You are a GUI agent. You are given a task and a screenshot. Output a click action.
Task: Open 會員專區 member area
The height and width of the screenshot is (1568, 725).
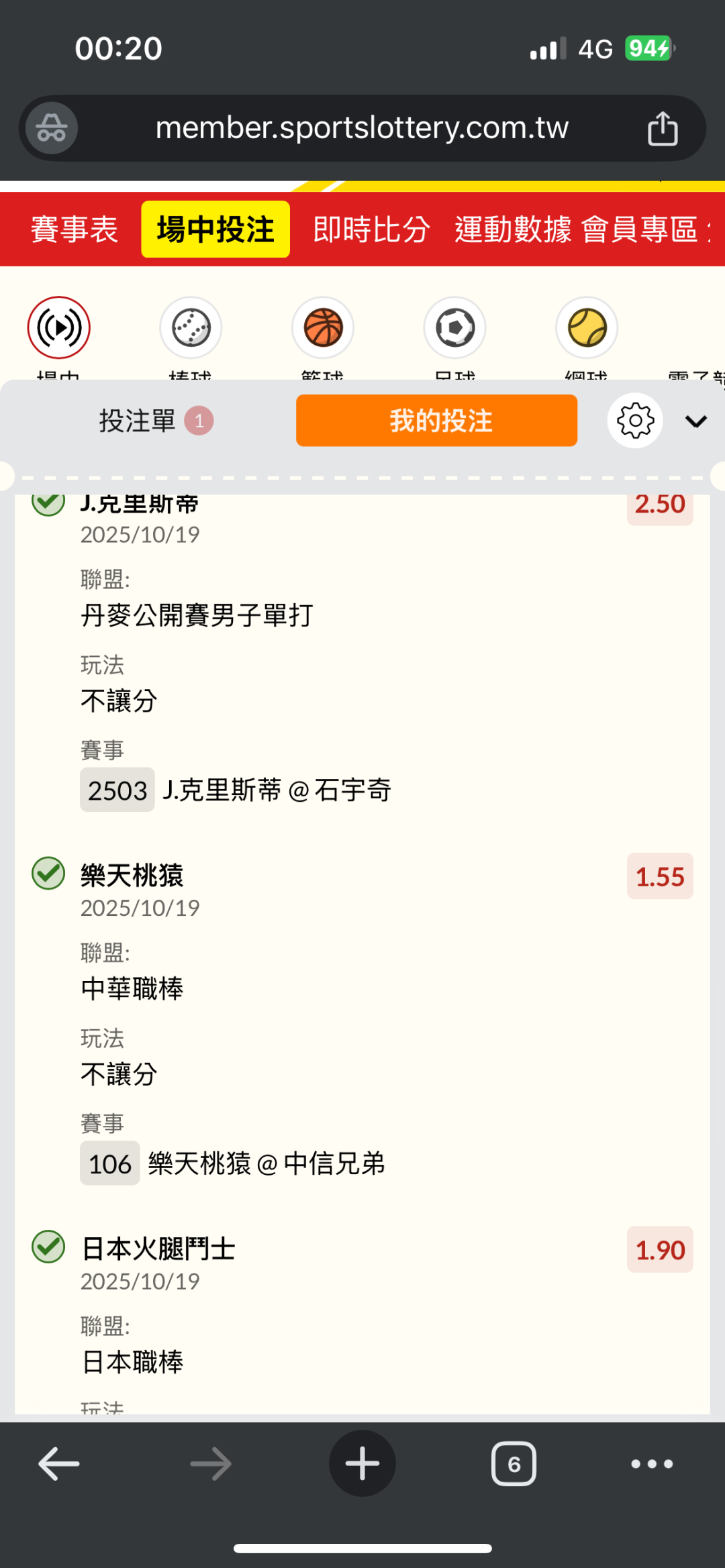click(x=639, y=229)
